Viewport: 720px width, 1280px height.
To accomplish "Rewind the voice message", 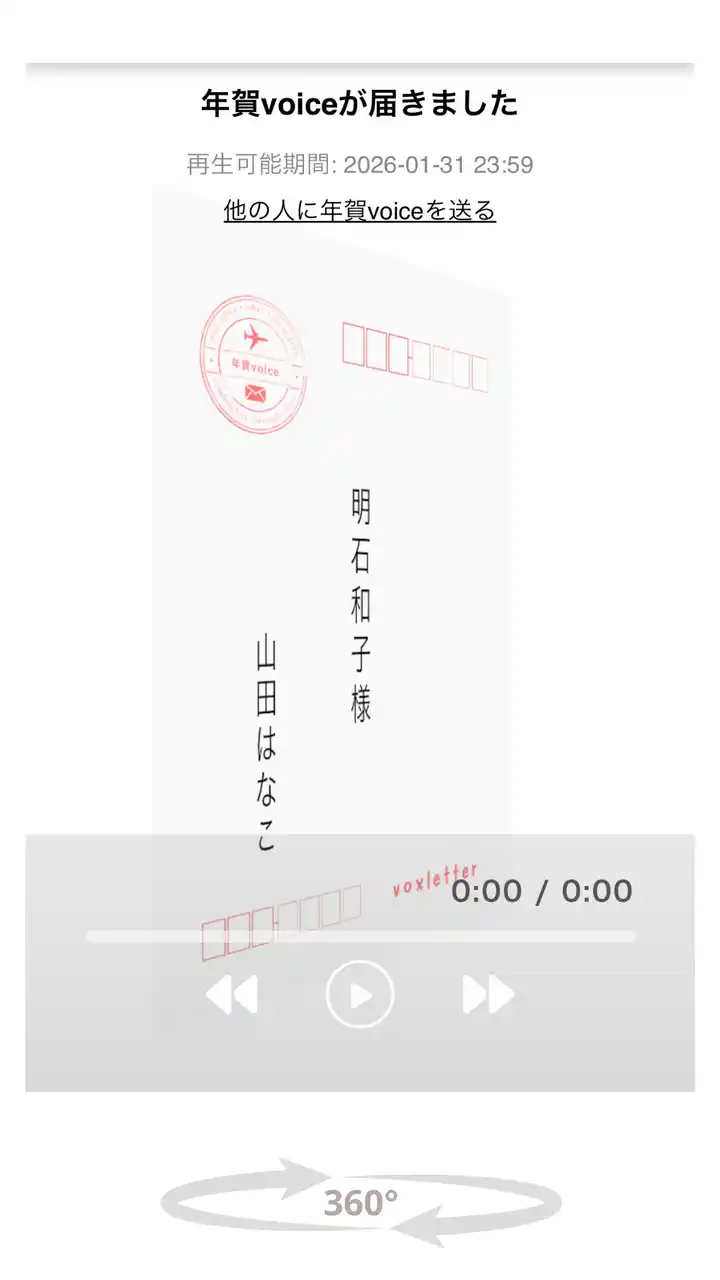I will (231, 995).
